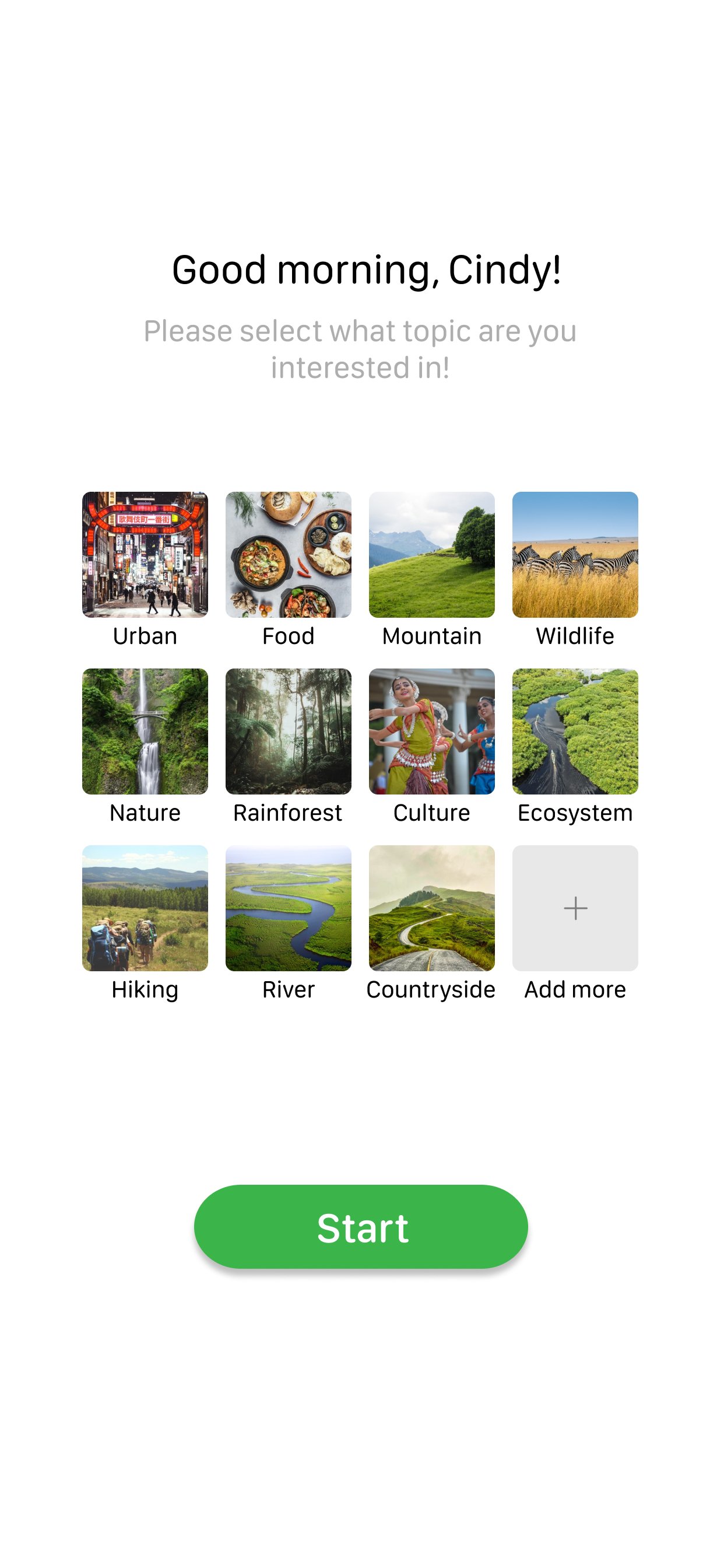724x1568 pixels.
Task: Pick the Mountain topic tile
Action: (431, 555)
